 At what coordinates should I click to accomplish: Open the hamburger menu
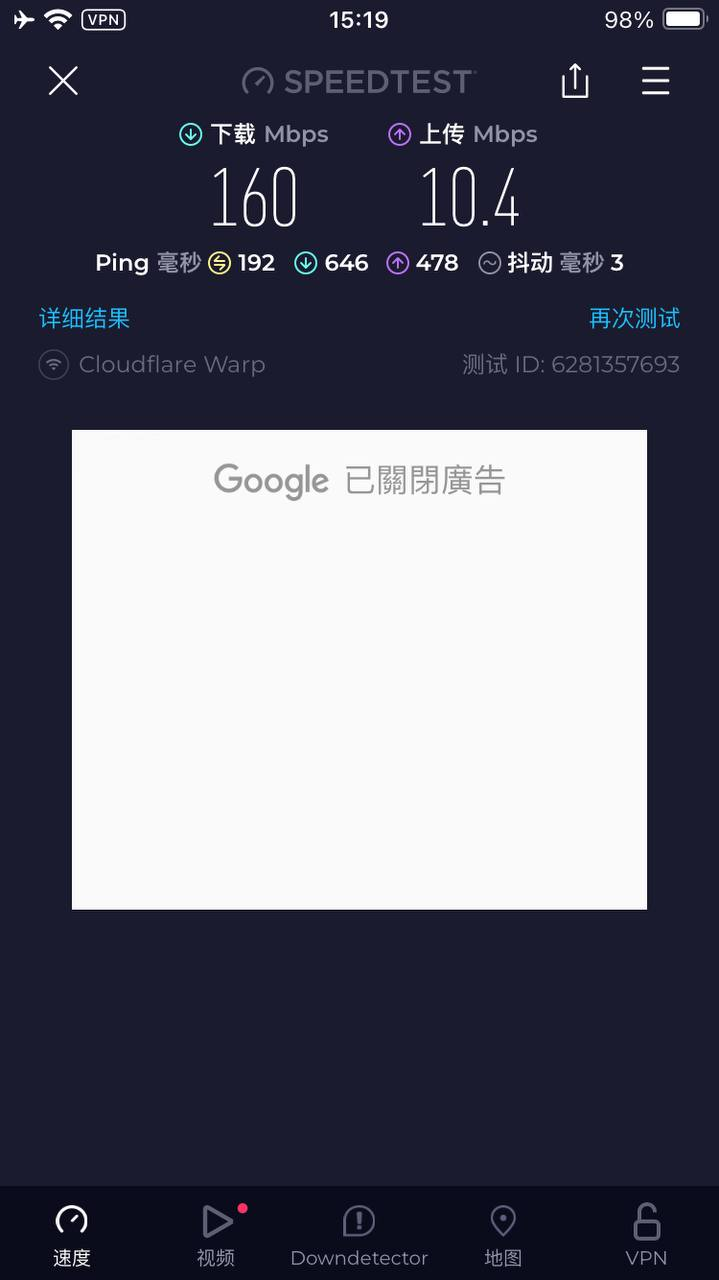click(655, 81)
